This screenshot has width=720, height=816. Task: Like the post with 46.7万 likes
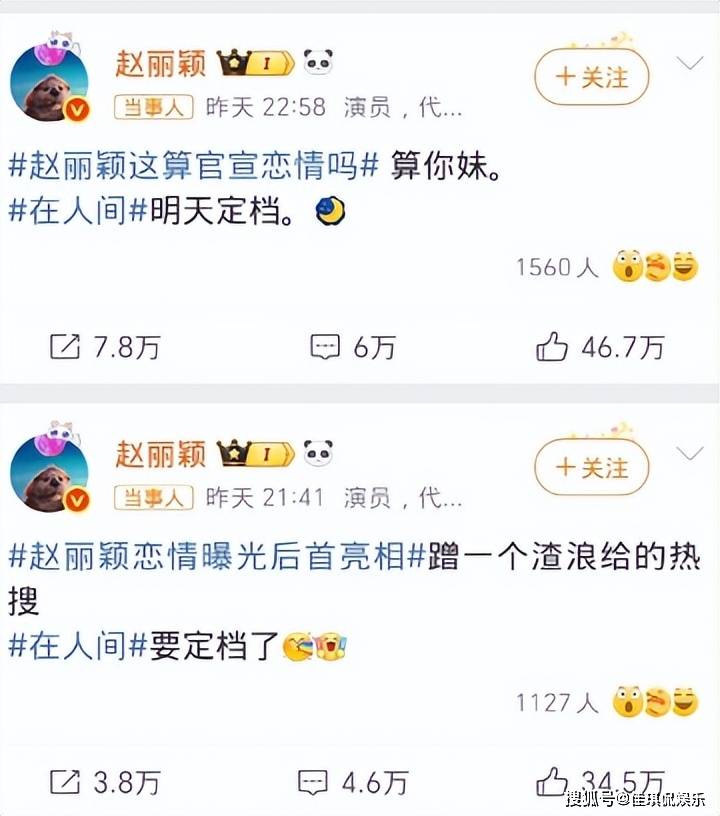click(600, 347)
